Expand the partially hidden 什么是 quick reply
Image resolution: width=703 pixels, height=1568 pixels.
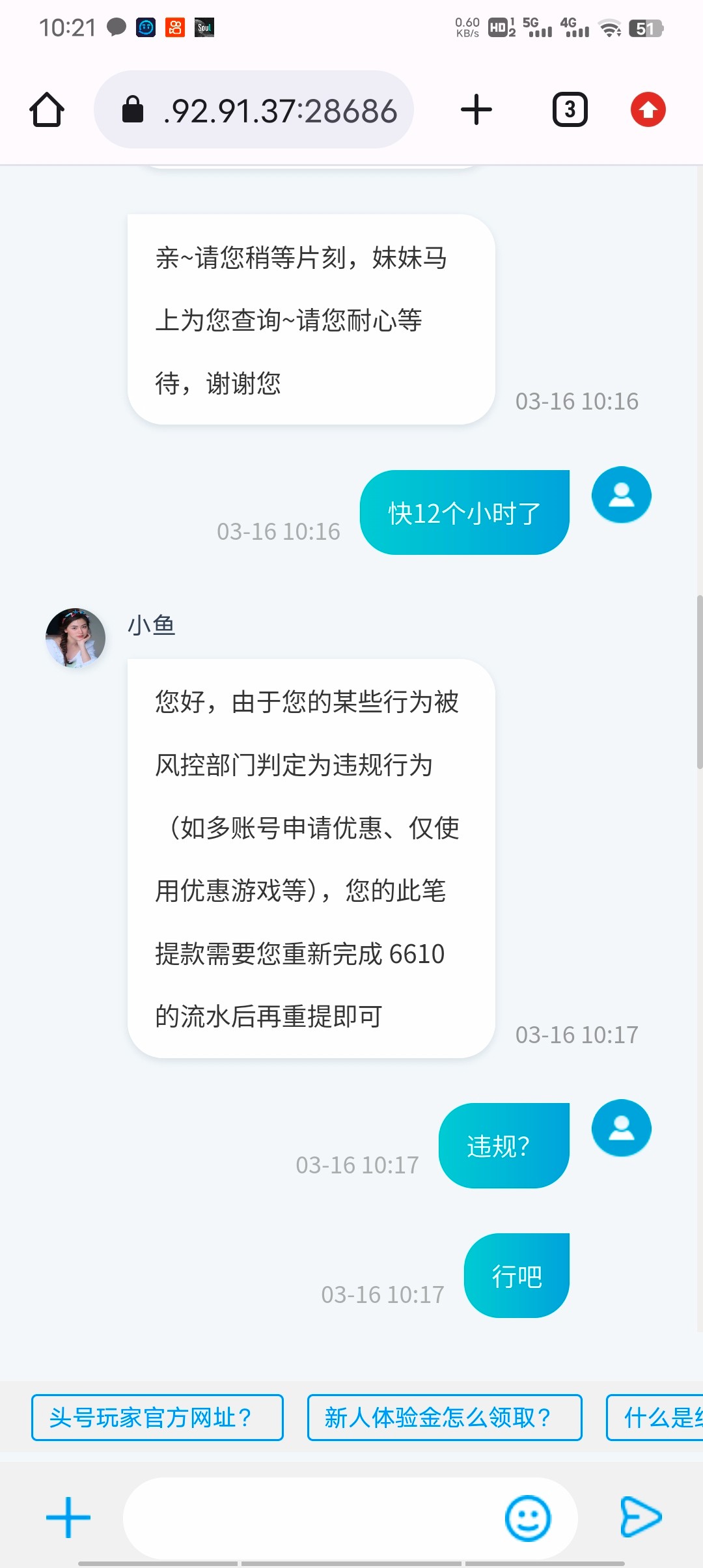click(x=657, y=1417)
